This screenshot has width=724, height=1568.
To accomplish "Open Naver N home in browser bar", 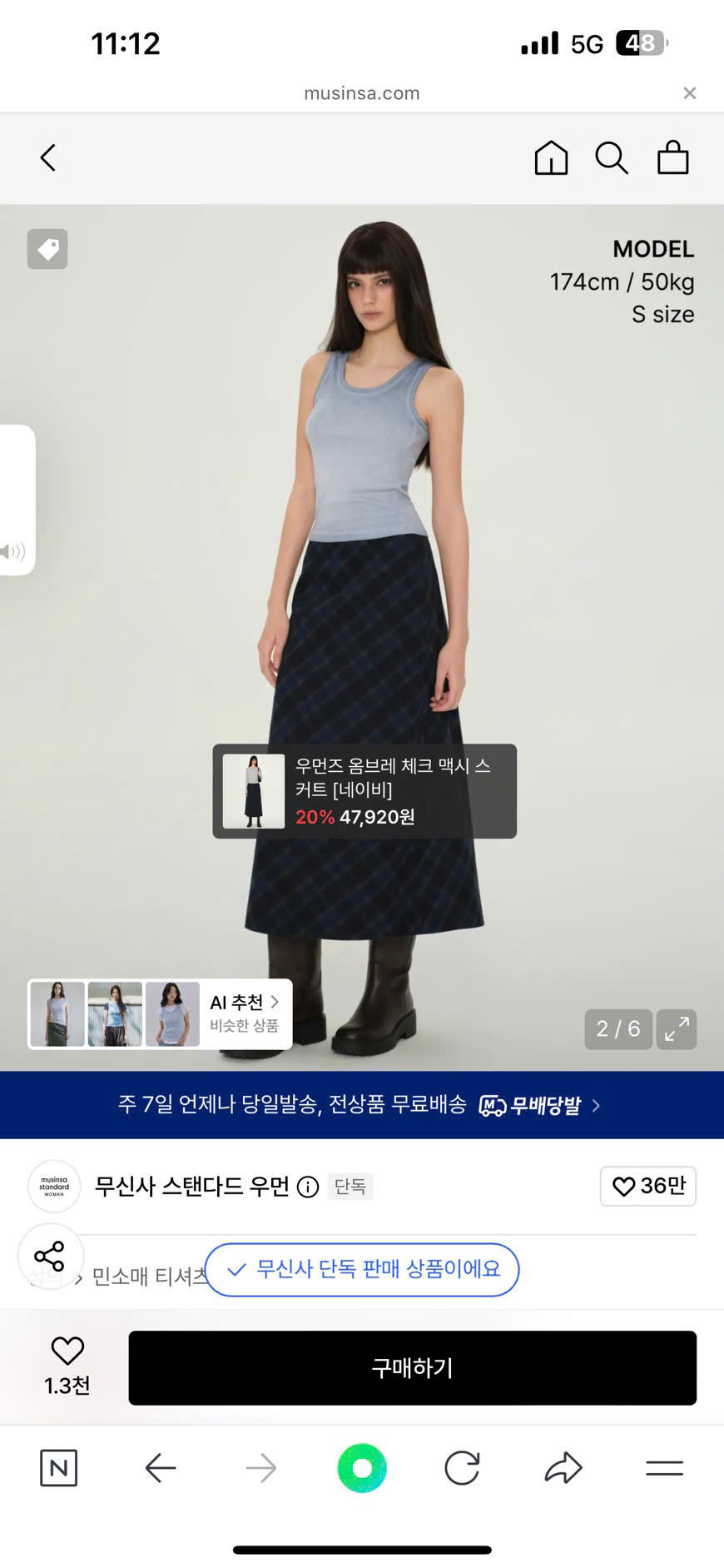I will (x=58, y=1467).
